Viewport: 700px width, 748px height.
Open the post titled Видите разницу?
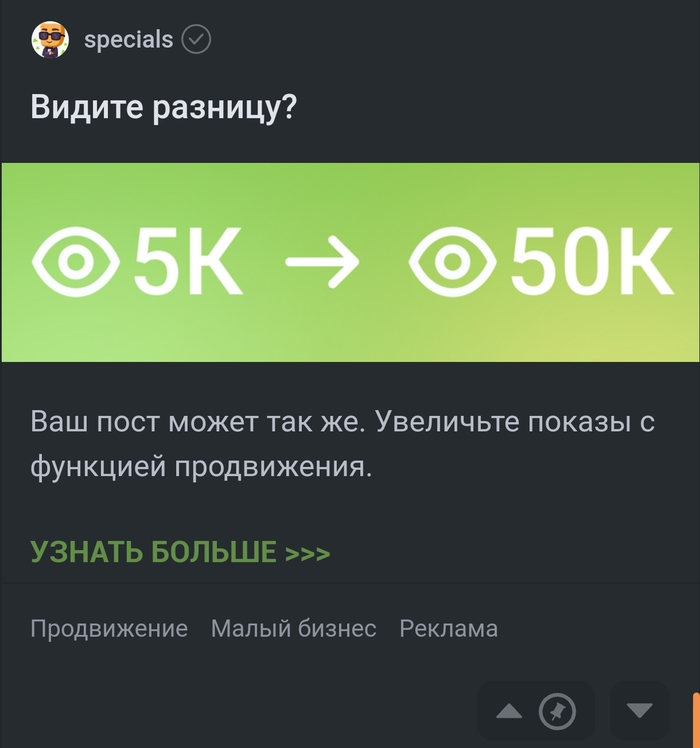[164, 106]
